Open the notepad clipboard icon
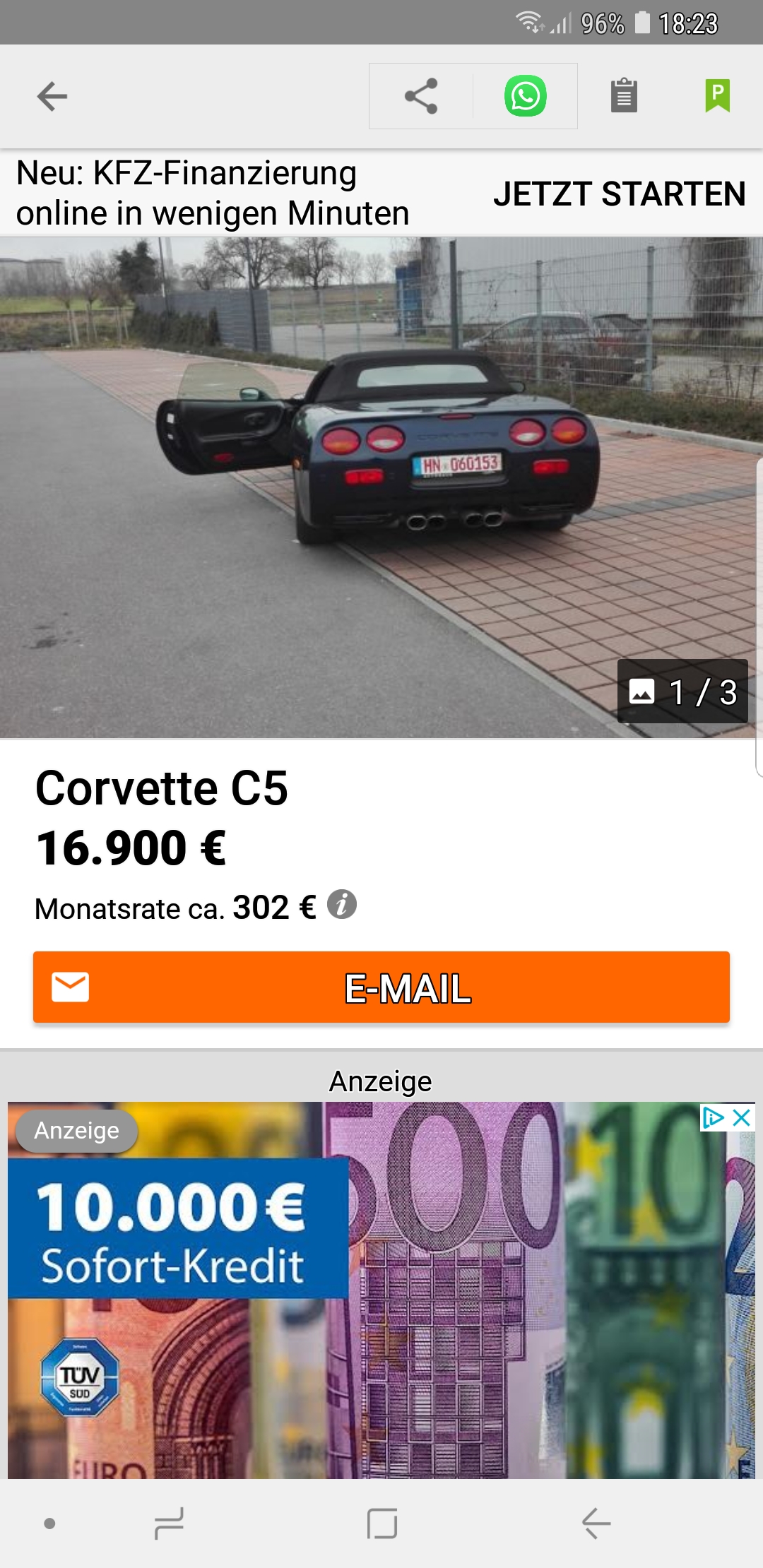The image size is (763, 1568). 624,96
